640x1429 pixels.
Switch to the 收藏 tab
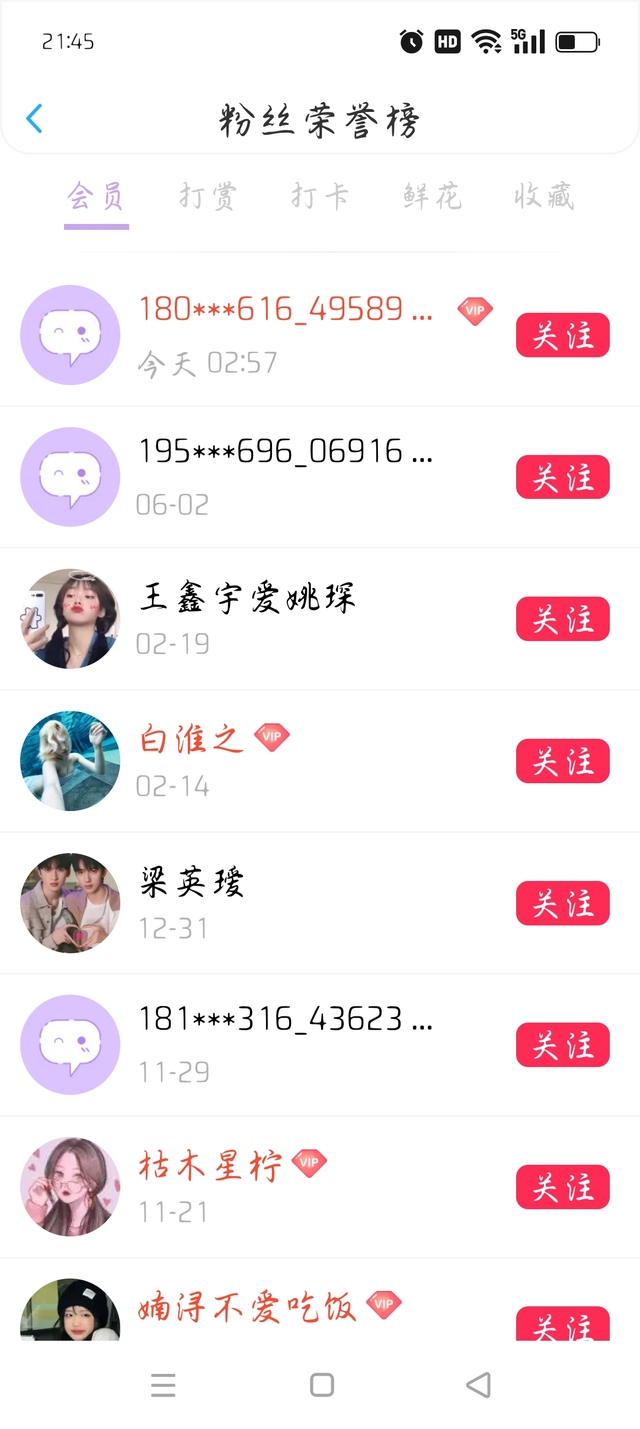(544, 196)
